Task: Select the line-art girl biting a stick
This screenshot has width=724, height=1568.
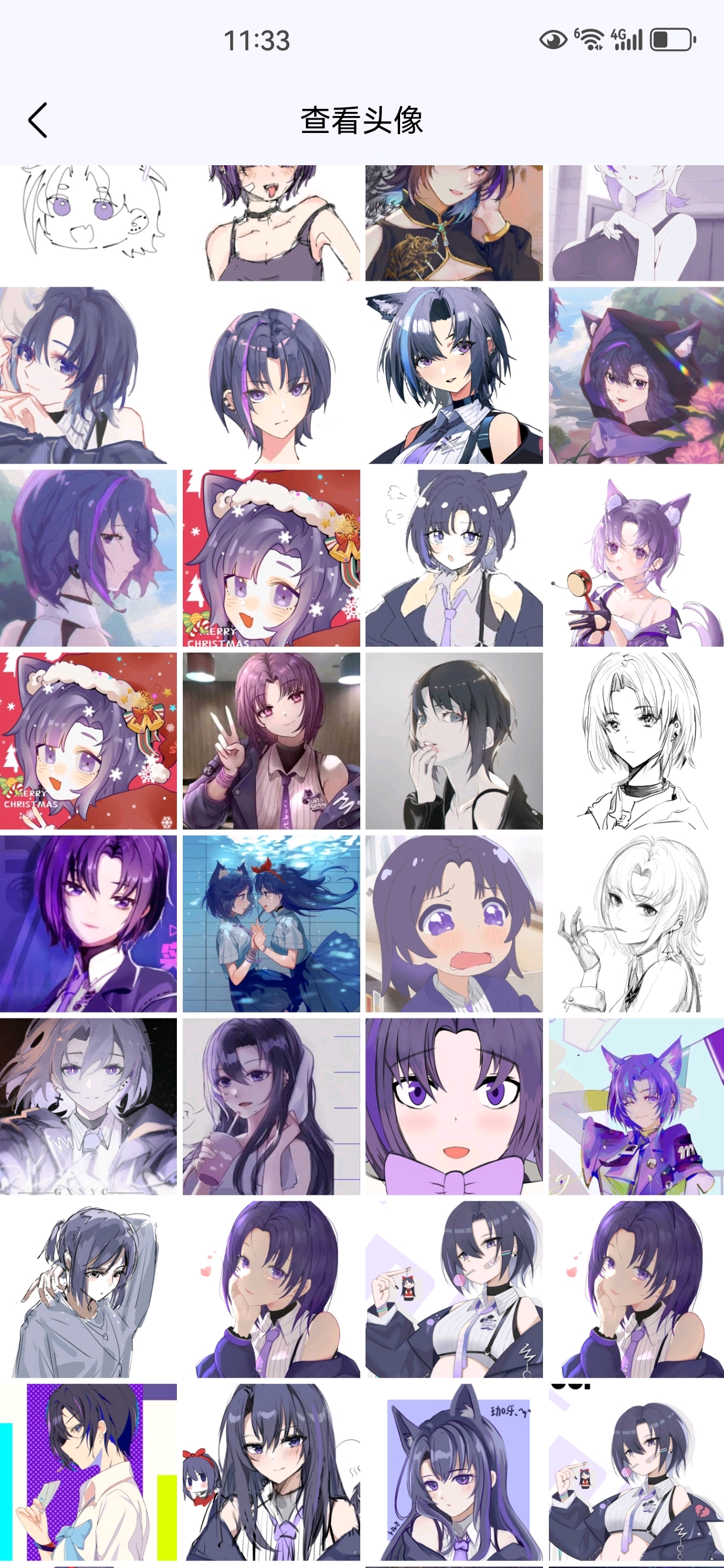Action: tap(636, 923)
